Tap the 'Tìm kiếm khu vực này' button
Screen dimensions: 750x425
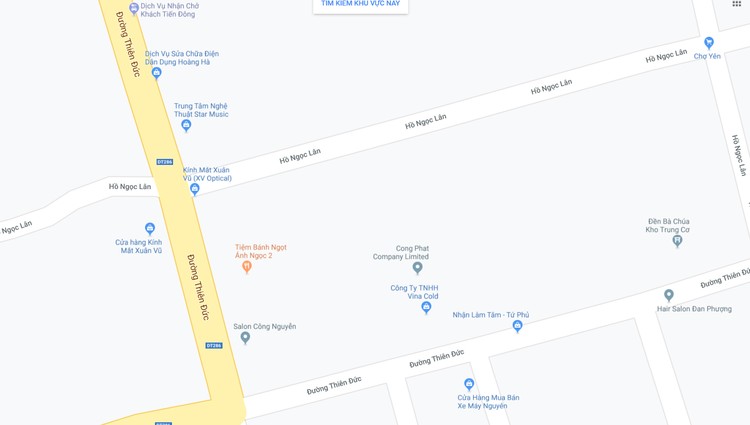pos(360,5)
